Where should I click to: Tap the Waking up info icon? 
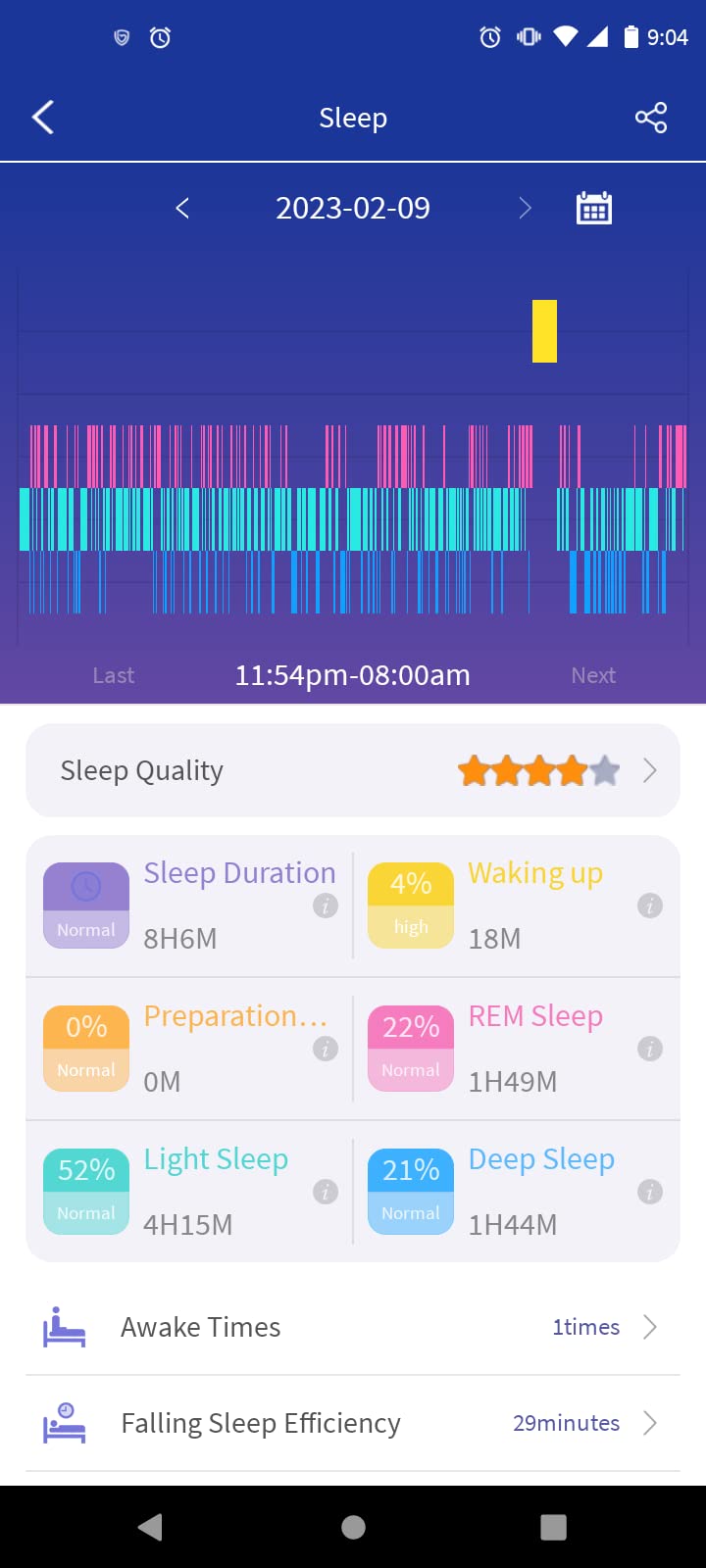pyautogui.click(x=650, y=906)
